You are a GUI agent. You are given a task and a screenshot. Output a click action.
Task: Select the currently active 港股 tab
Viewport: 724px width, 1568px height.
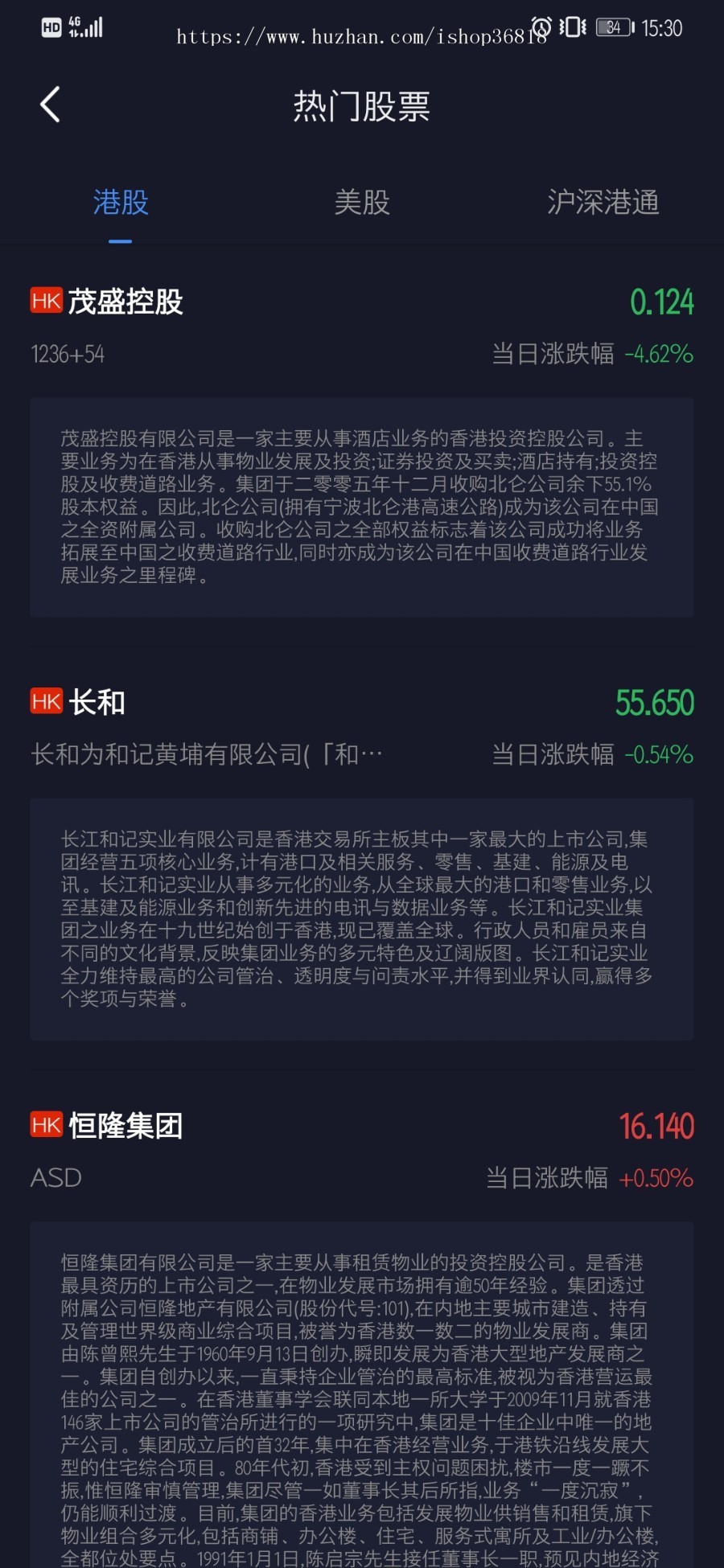tap(119, 203)
